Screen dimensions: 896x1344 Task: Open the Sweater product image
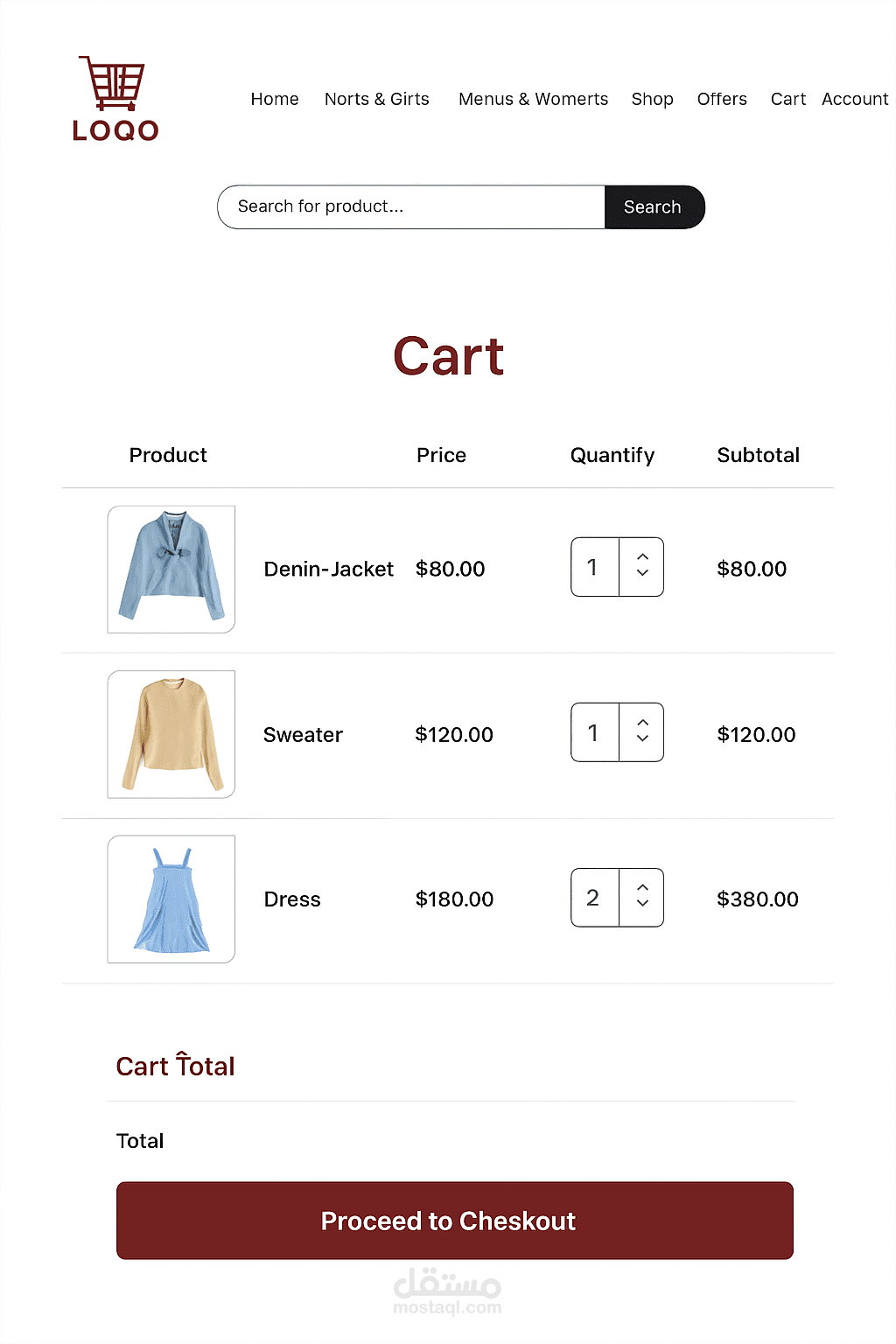tap(171, 734)
